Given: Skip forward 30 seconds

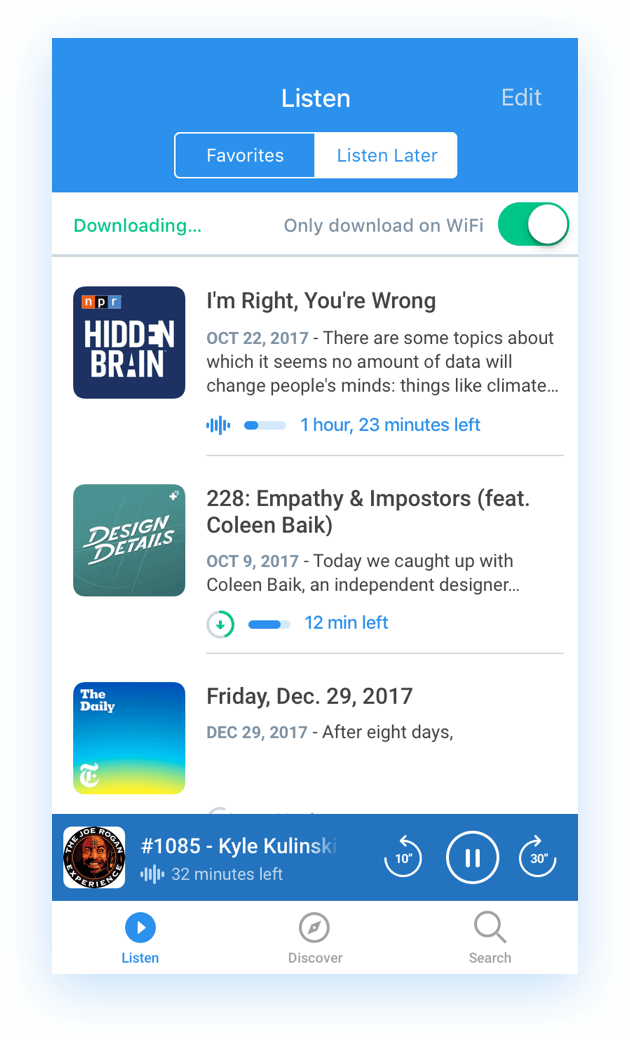Looking at the screenshot, I should point(538,857).
